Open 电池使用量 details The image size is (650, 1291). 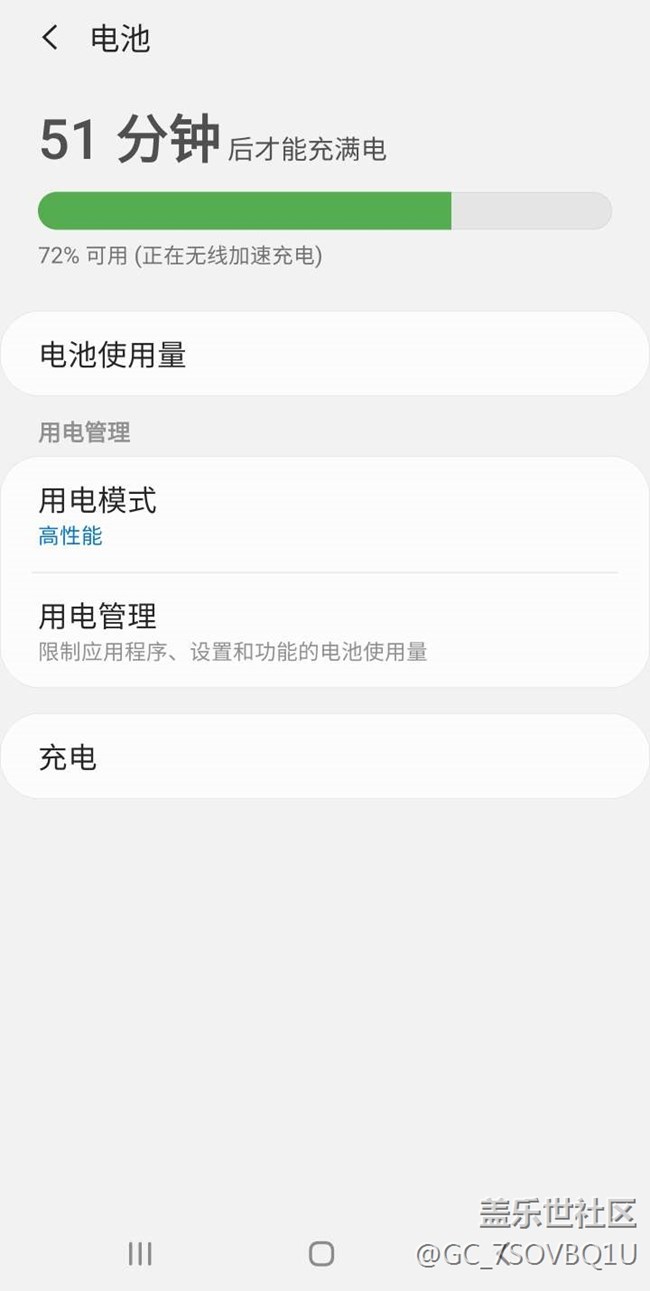click(x=324, y=354)
